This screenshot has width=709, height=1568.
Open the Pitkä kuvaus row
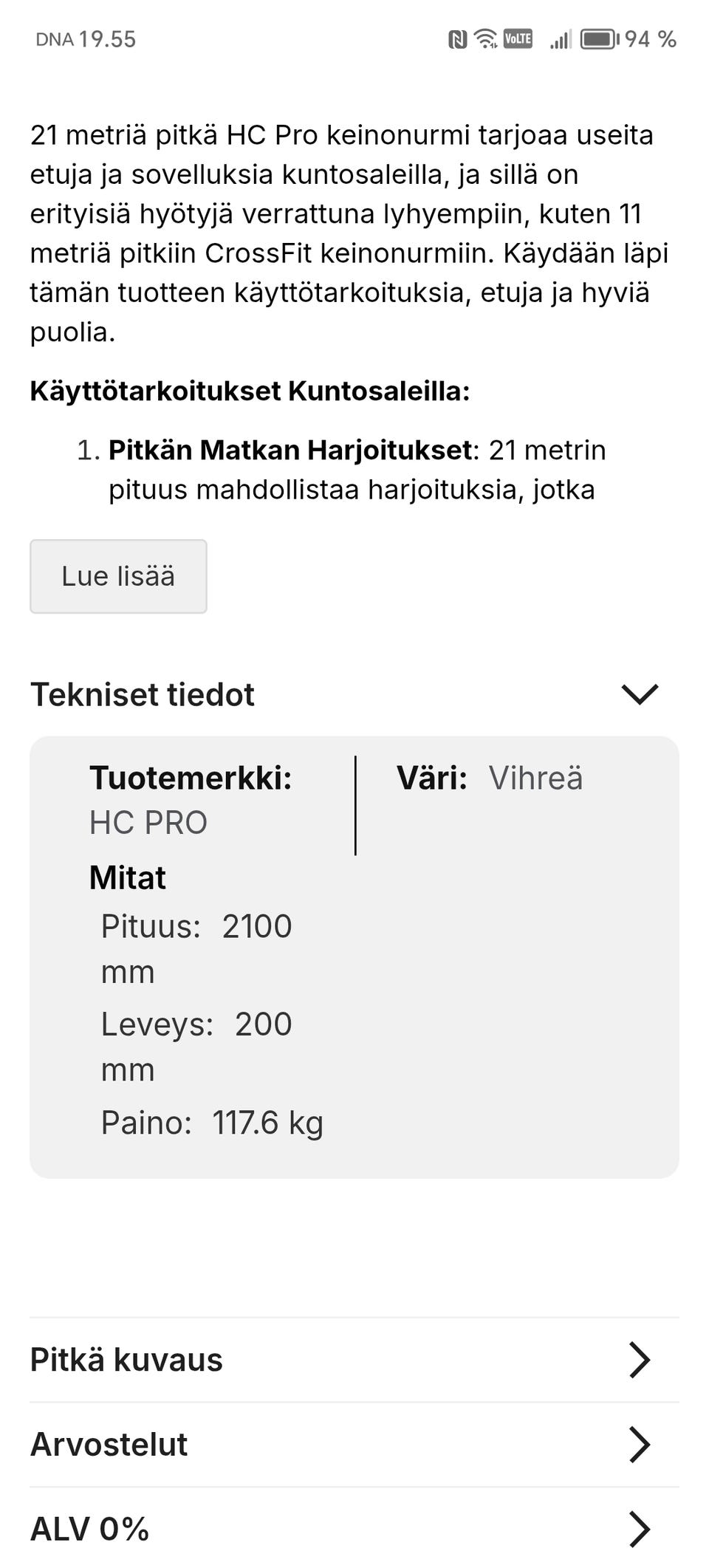(x=354, y=1360)
